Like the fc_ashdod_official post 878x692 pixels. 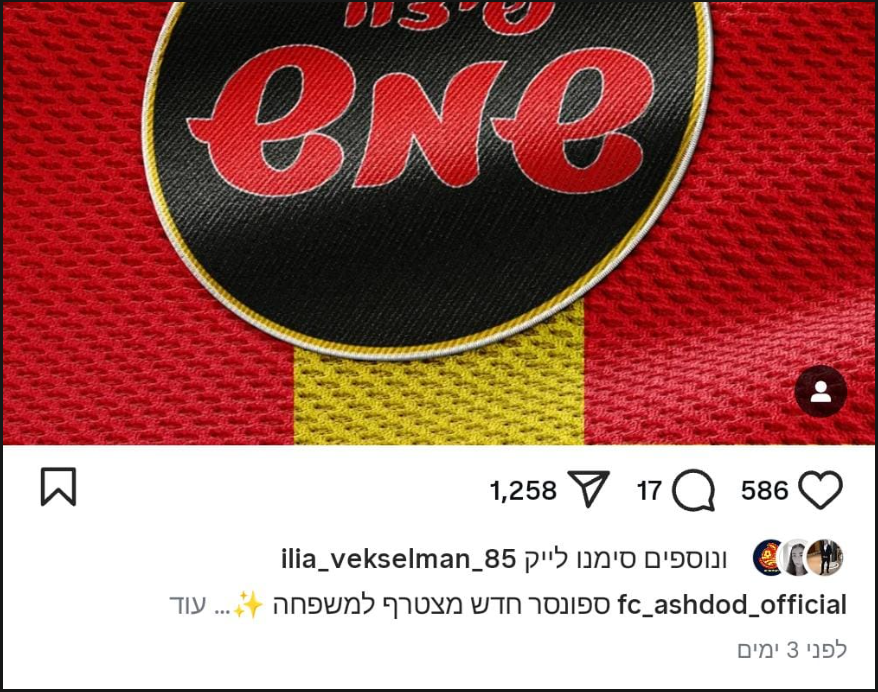click(822, 491)
